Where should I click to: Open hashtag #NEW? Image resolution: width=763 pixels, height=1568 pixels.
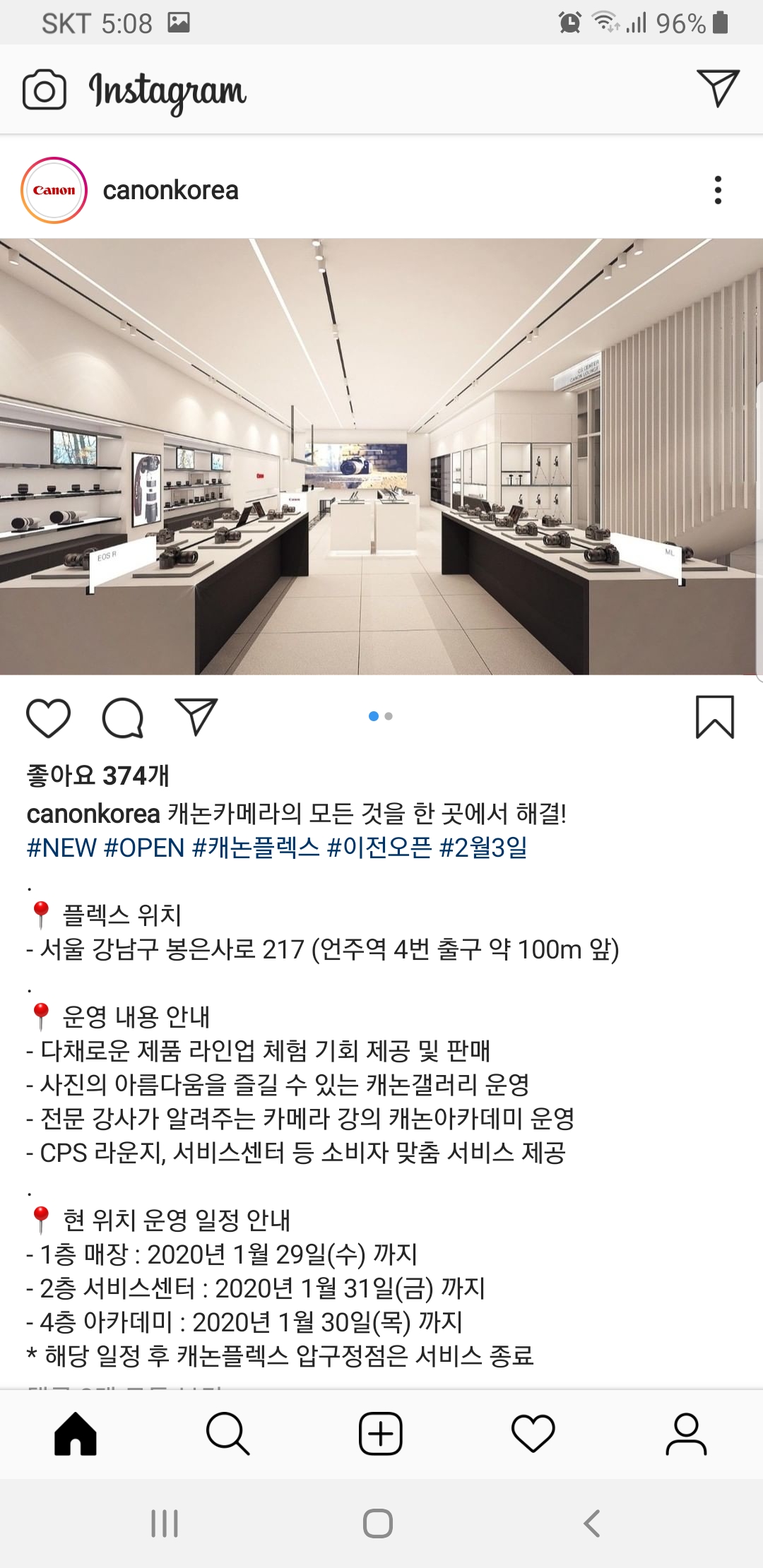tap(61, 848)
